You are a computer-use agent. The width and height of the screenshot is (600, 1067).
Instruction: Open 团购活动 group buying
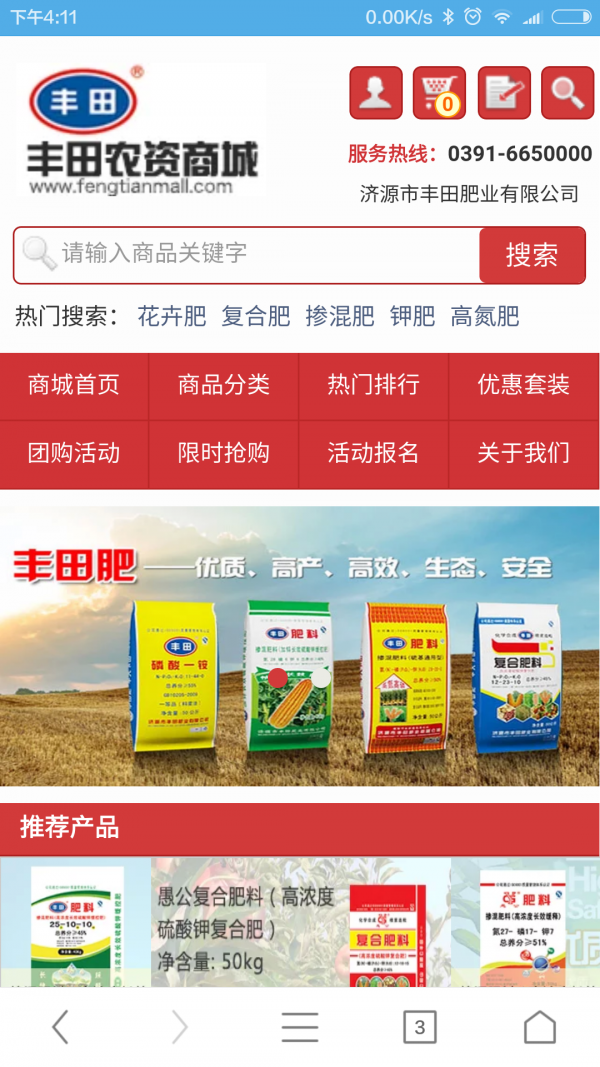[x=74, y=453]
